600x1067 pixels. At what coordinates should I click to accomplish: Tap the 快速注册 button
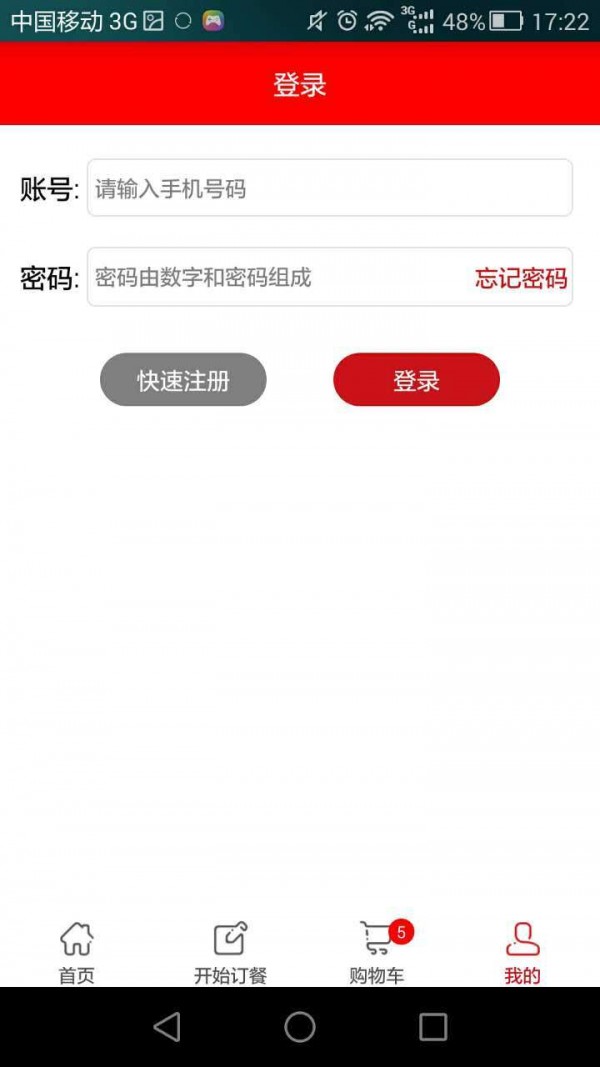click(183, 380)
